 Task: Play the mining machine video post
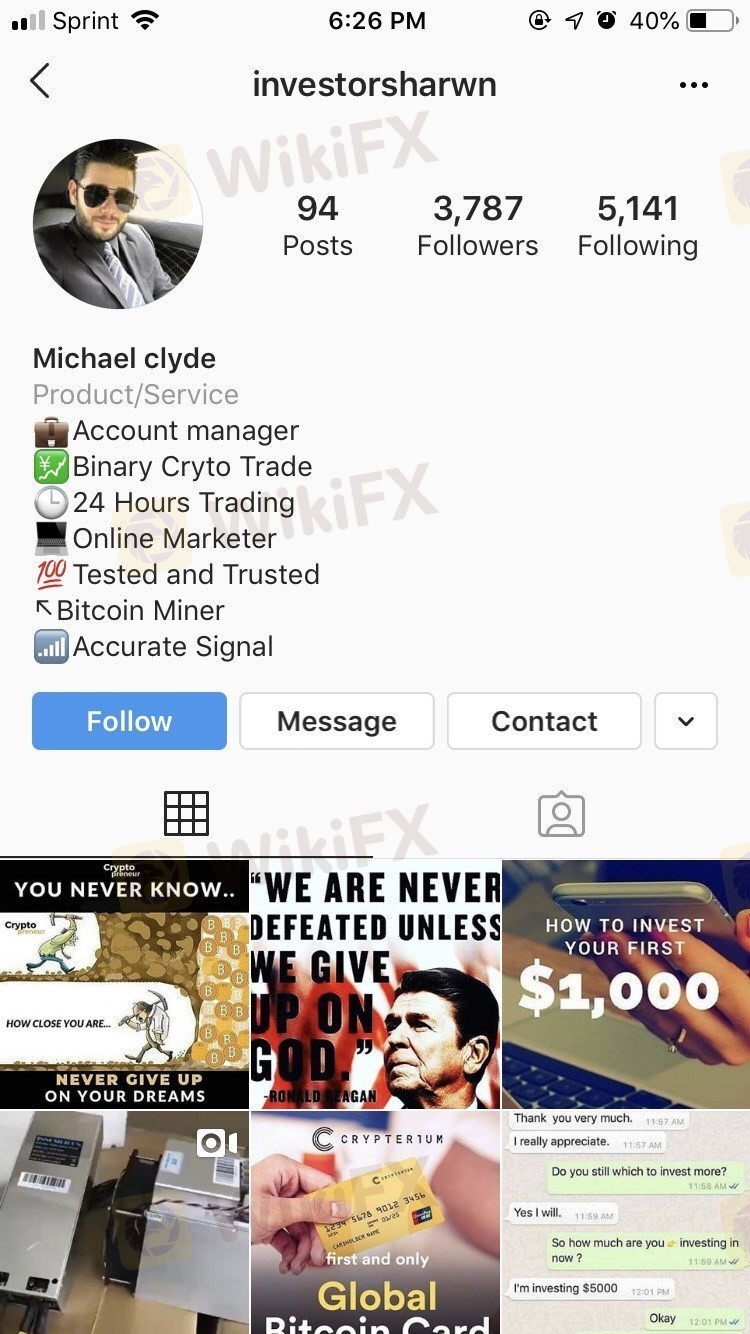124,1222
